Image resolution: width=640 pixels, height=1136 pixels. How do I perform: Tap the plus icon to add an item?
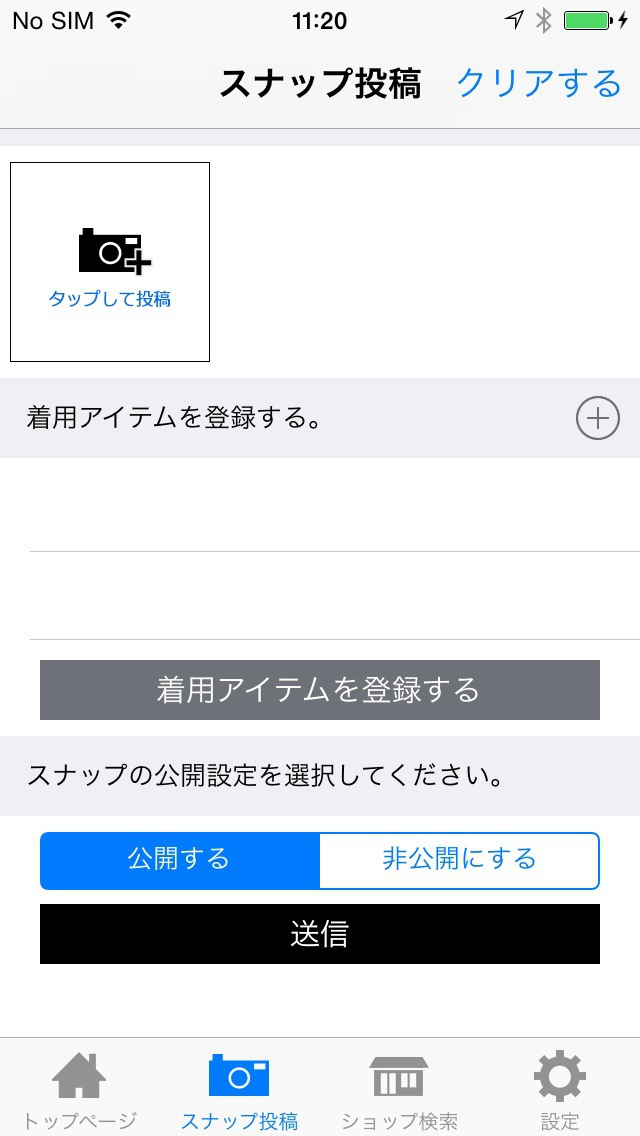tap(597, 418)
